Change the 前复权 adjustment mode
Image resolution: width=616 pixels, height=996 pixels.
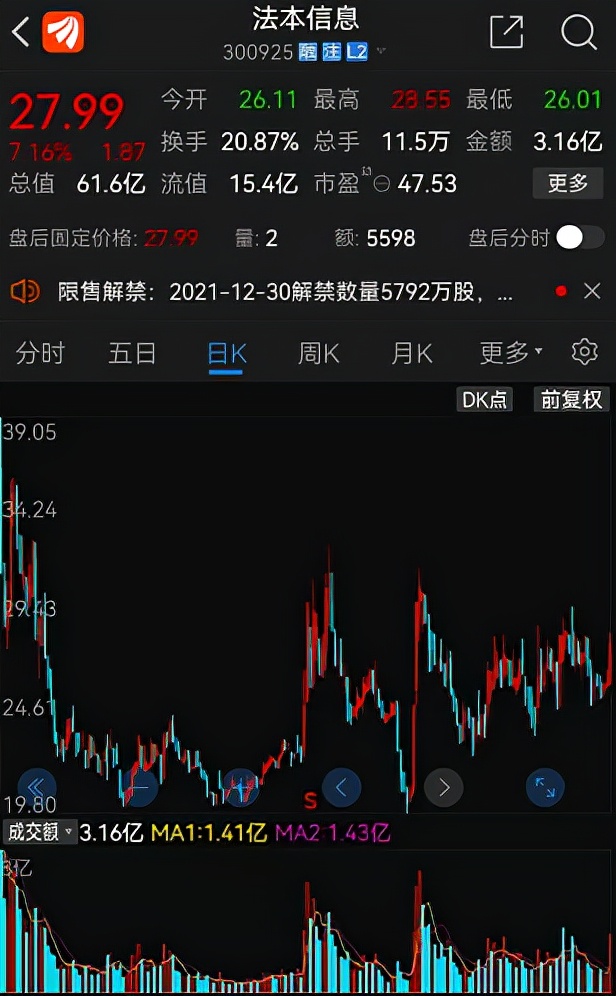click(571, 400)
